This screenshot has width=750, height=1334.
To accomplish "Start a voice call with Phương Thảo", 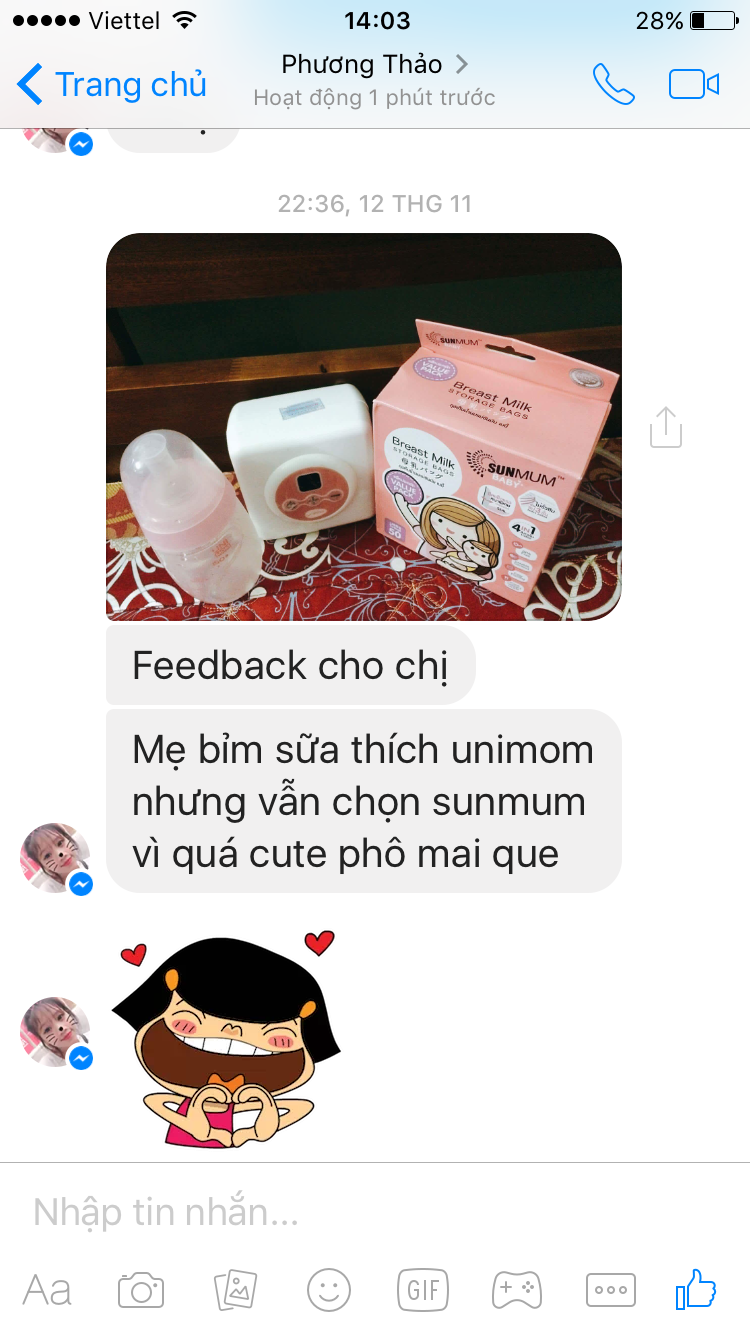I will (x=613, y=85).
